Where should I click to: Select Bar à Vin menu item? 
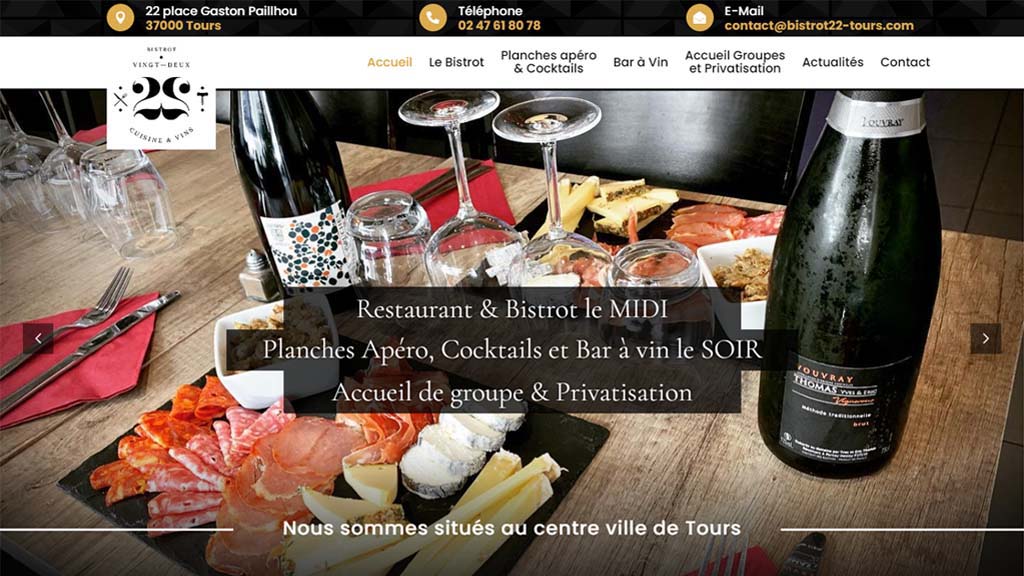[x=640, y=62]
